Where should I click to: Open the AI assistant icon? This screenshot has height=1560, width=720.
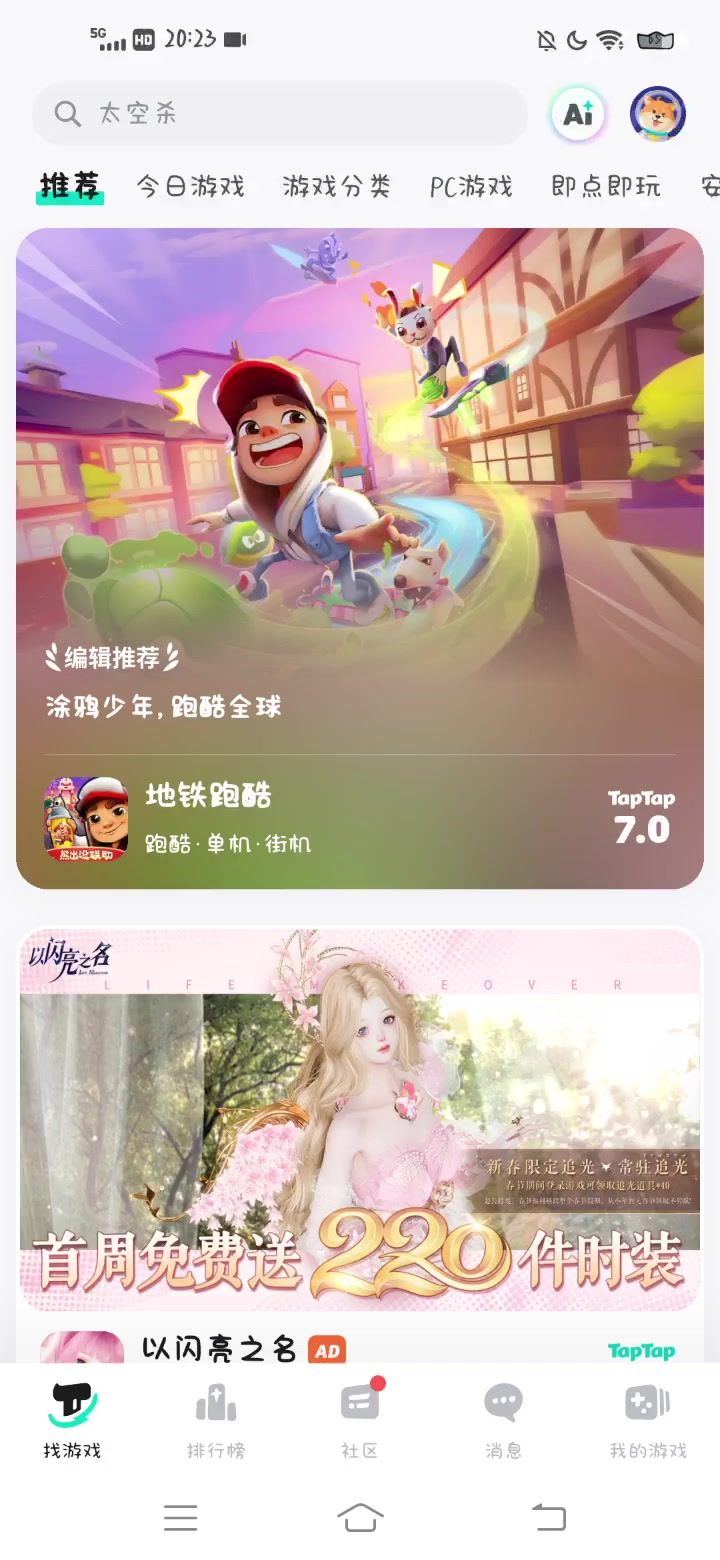(x=578, y=114)
